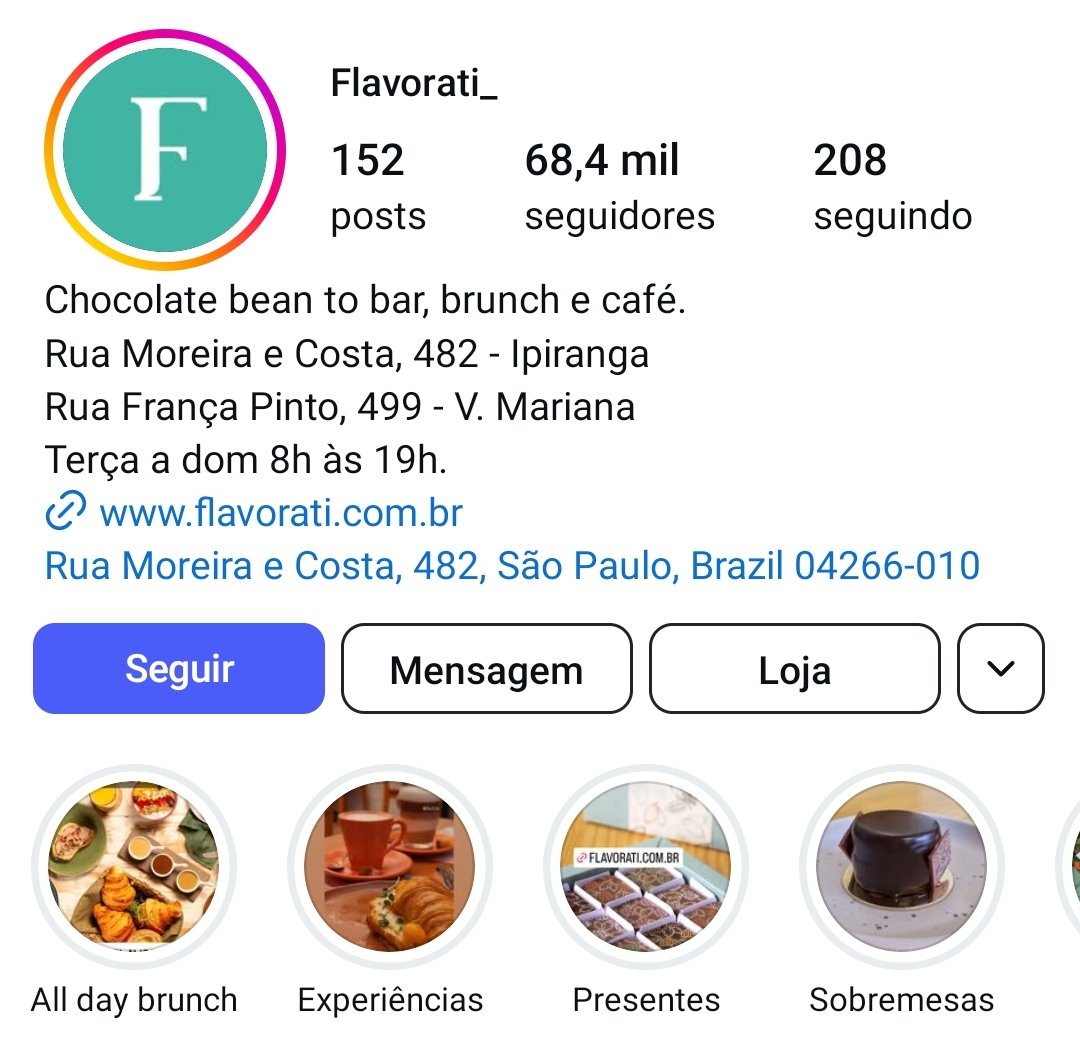View the Sobremesas highlight
This screenshot has height=1046, width=1080.
(901, 867)
